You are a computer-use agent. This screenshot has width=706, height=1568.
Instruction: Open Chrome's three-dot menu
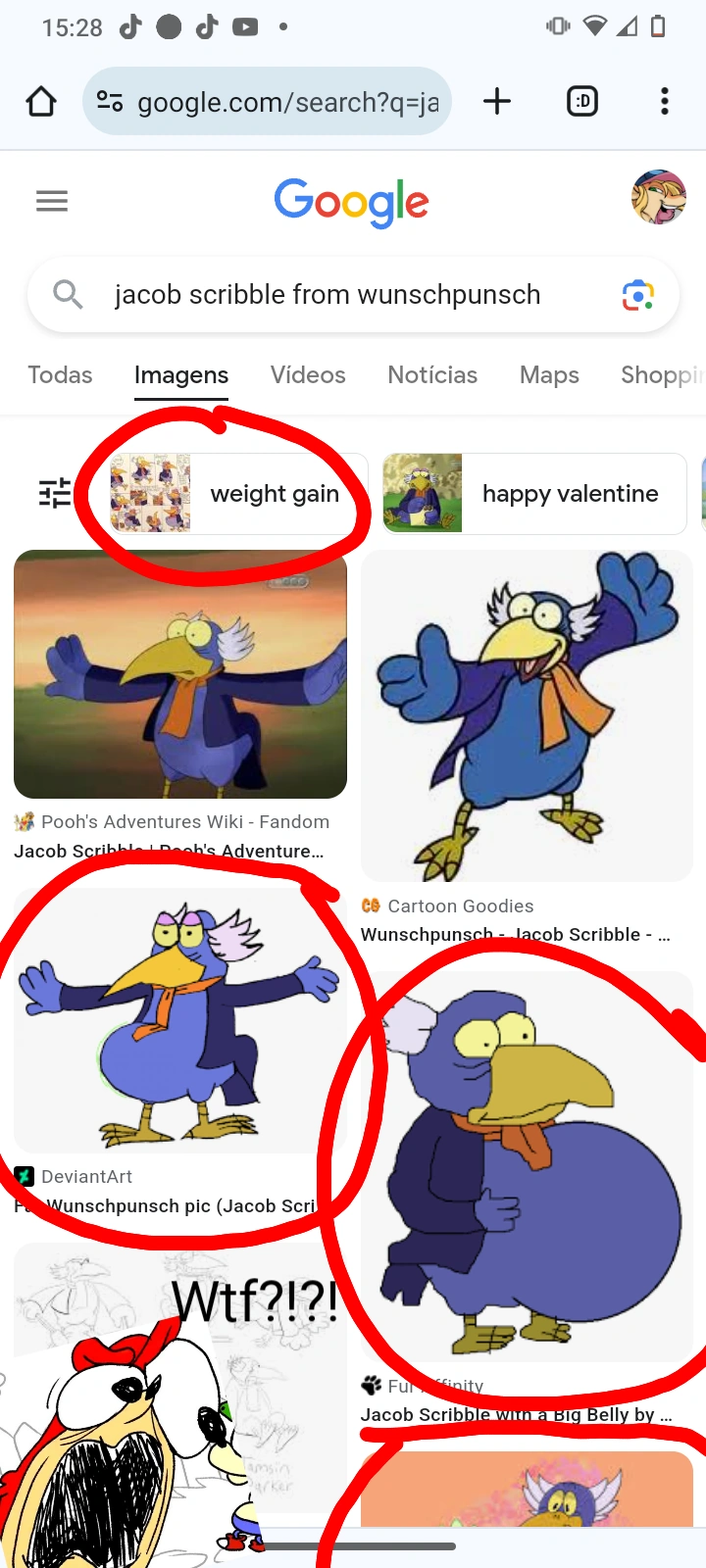[664, 101]
